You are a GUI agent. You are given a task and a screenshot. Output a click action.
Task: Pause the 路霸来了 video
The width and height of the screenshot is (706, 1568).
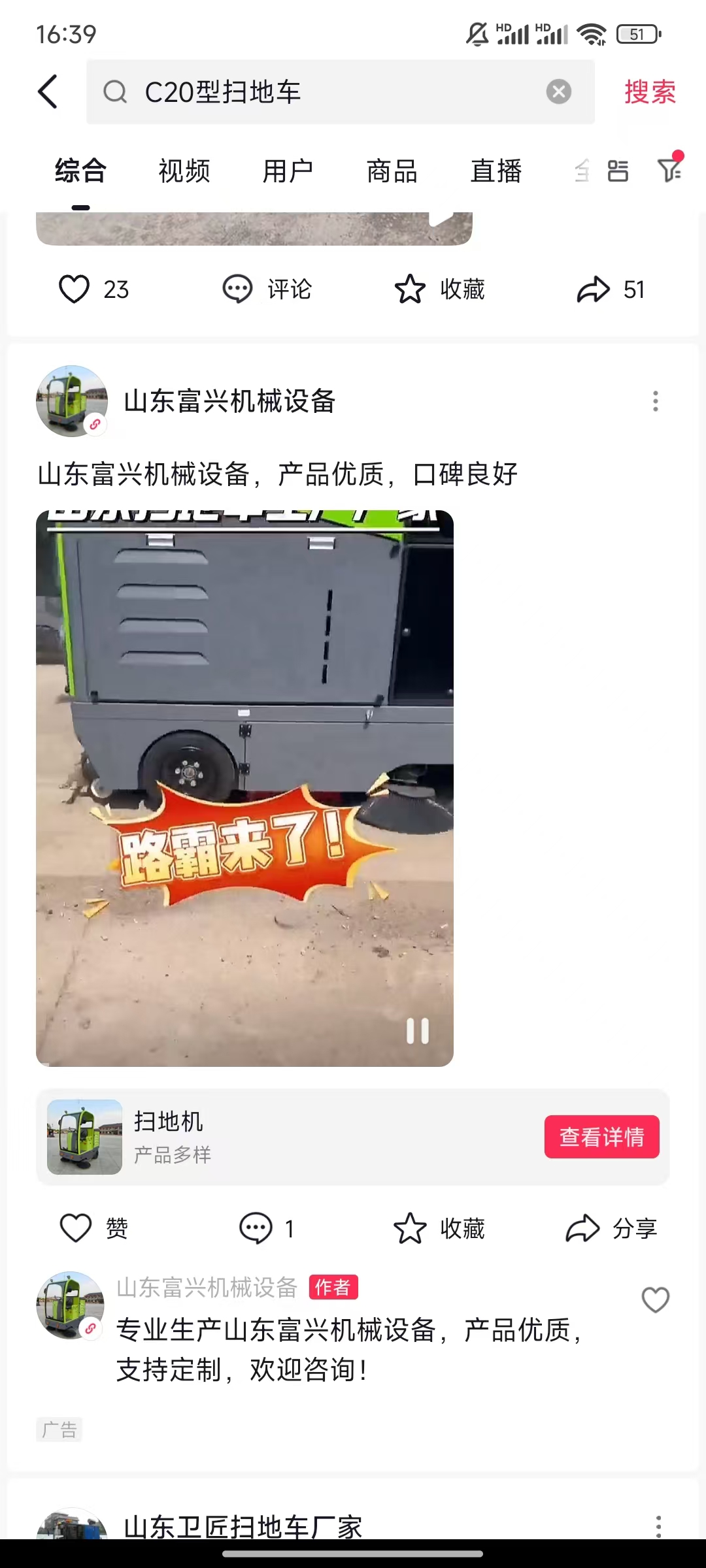click(x=417, y=1031)
